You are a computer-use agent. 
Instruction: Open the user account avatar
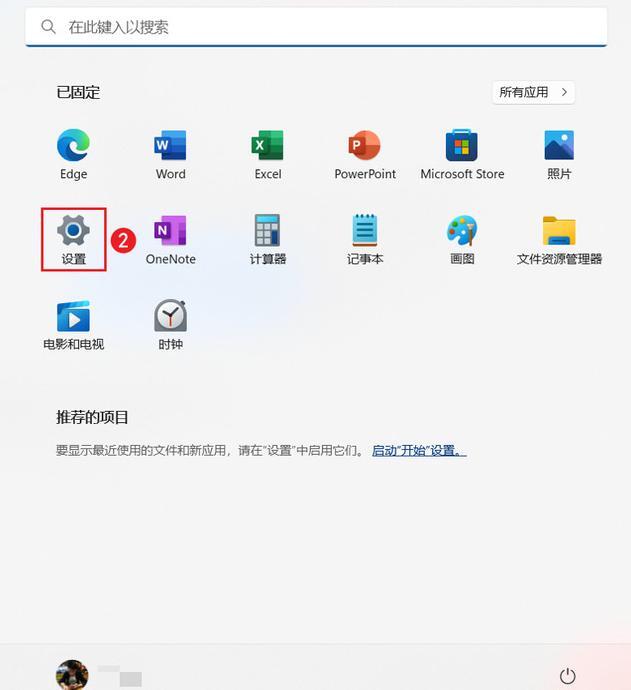tap(72, 675)
